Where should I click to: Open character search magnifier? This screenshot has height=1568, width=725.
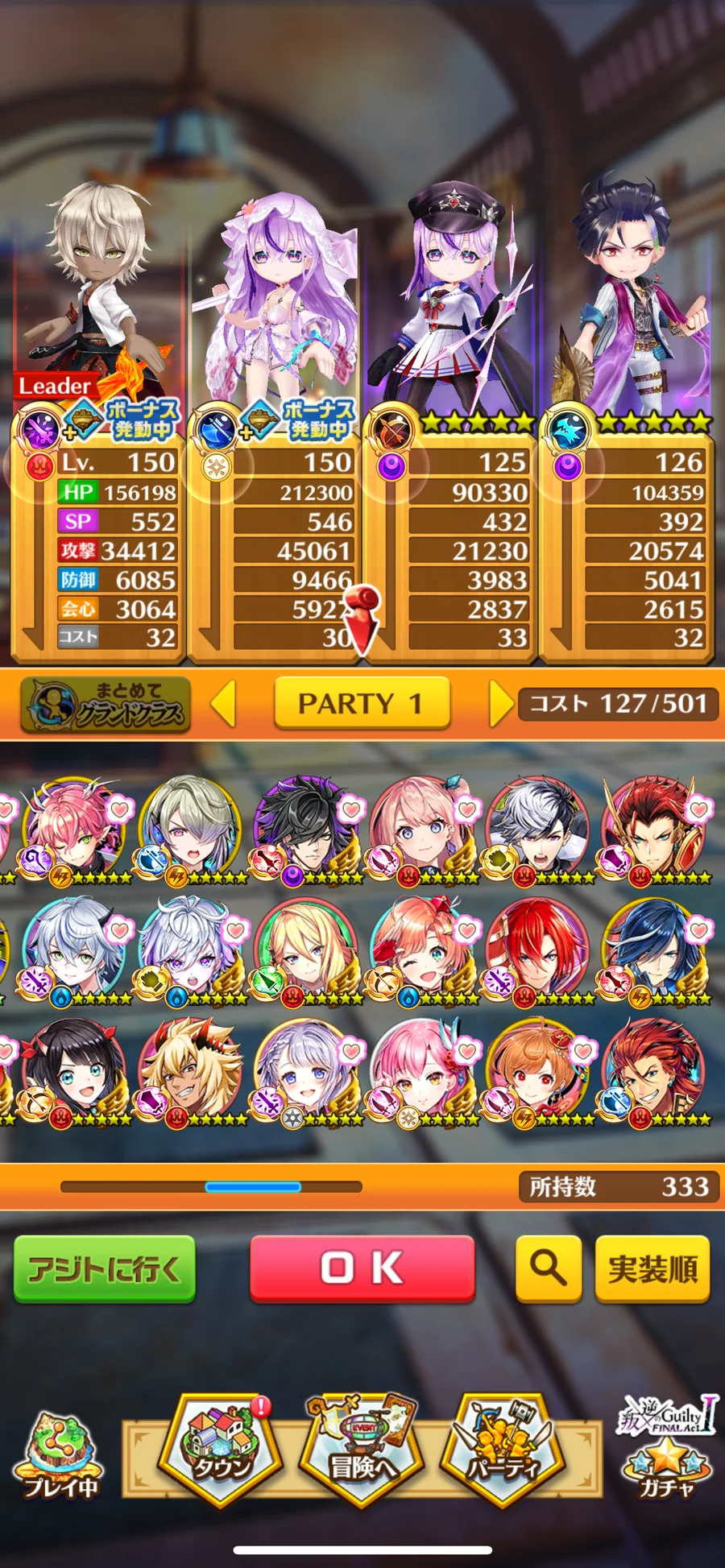(x=548, y=1269)
